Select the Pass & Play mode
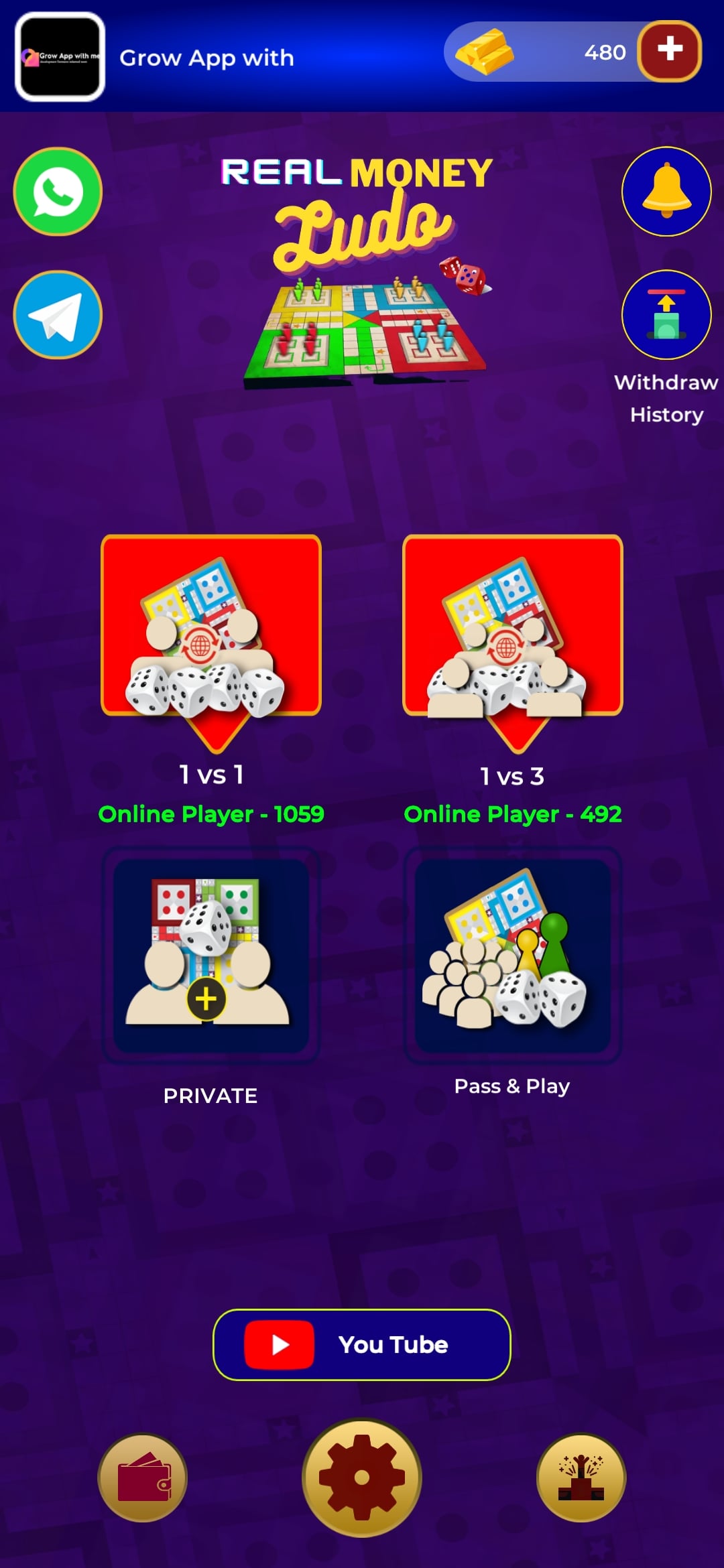This screenshot has height=1568, width=724. tap(513, 955)
